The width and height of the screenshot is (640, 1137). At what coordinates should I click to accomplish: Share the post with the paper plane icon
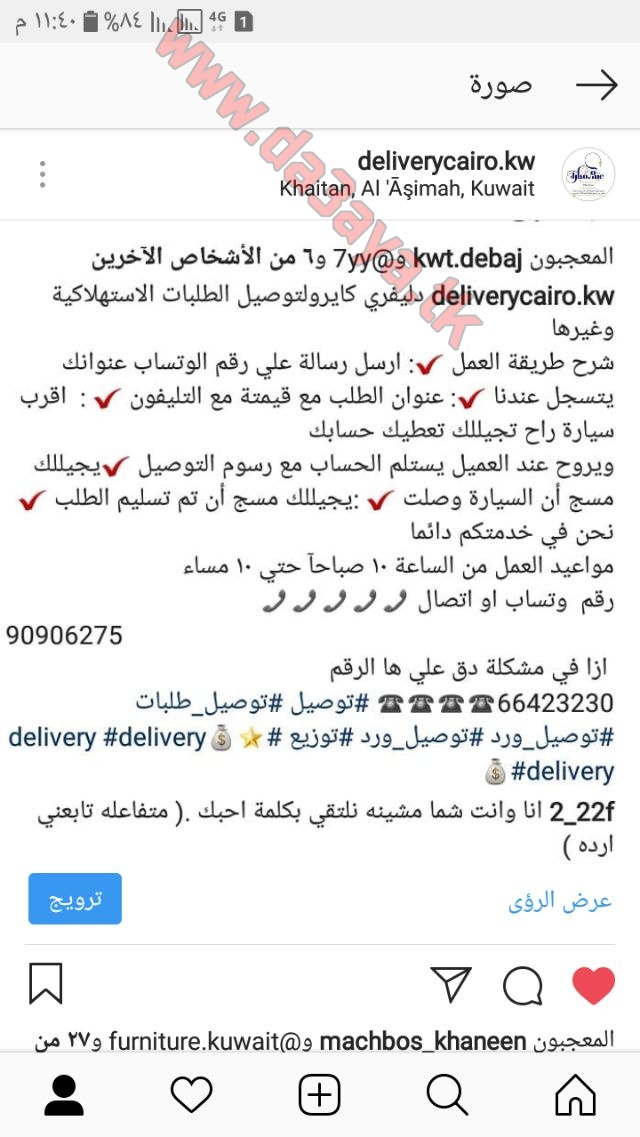451,985
